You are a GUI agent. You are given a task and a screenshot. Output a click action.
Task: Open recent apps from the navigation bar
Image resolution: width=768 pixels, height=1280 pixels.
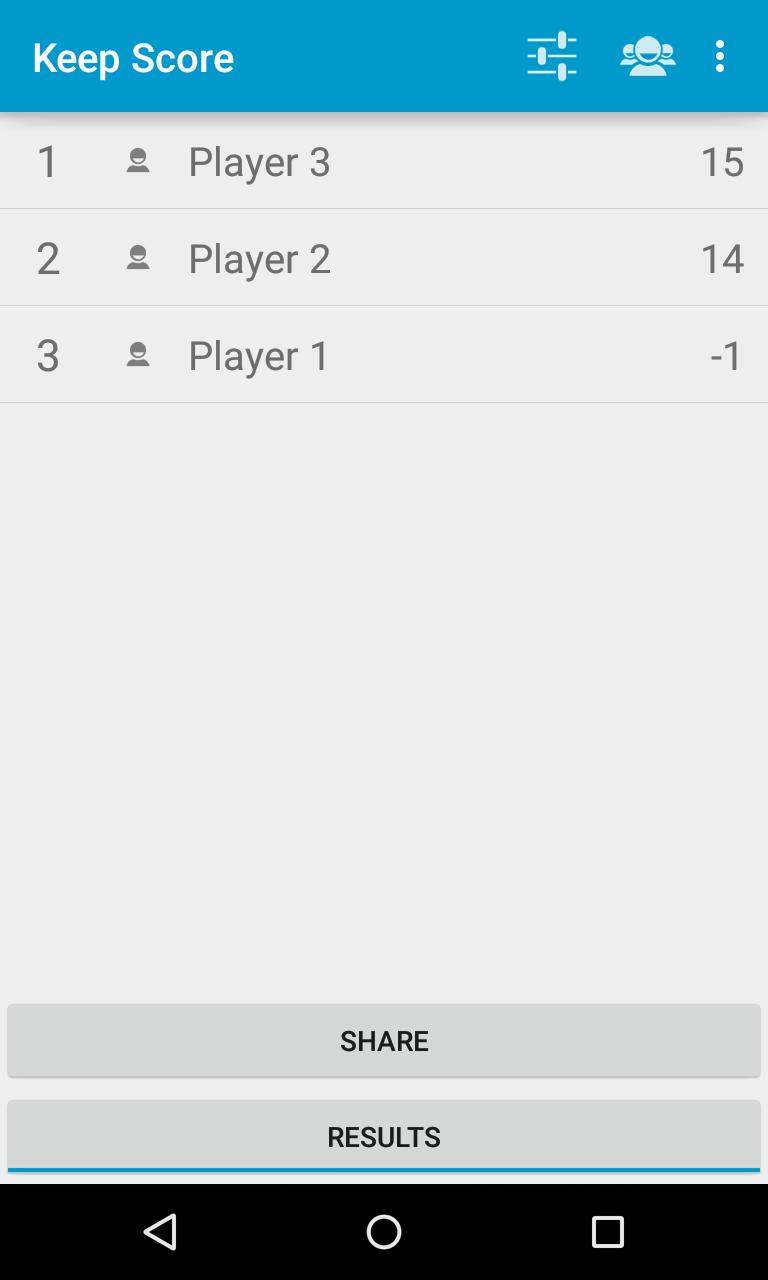pos(607,1232)
